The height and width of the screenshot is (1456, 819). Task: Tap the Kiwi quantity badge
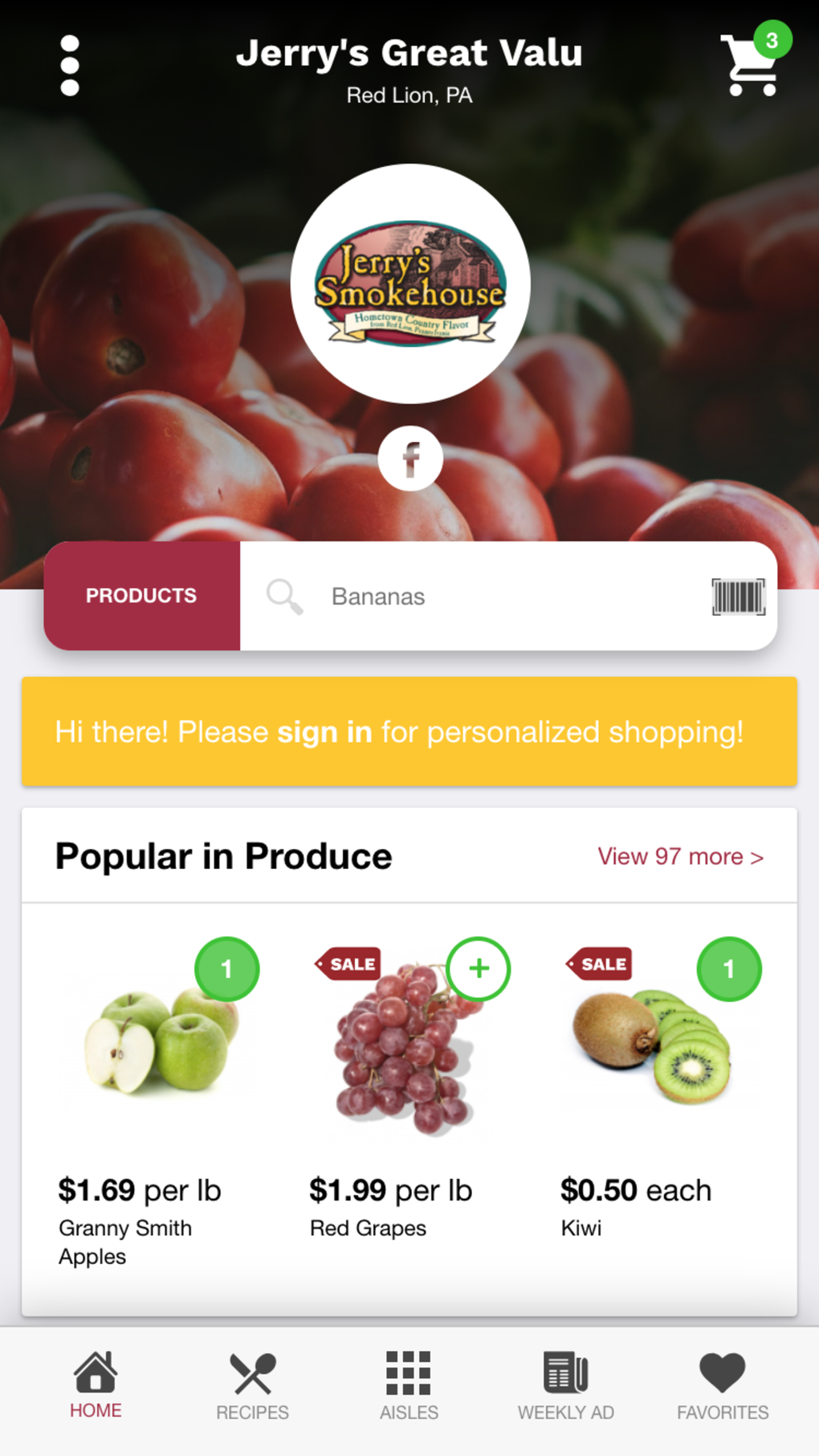coord(728,969)
